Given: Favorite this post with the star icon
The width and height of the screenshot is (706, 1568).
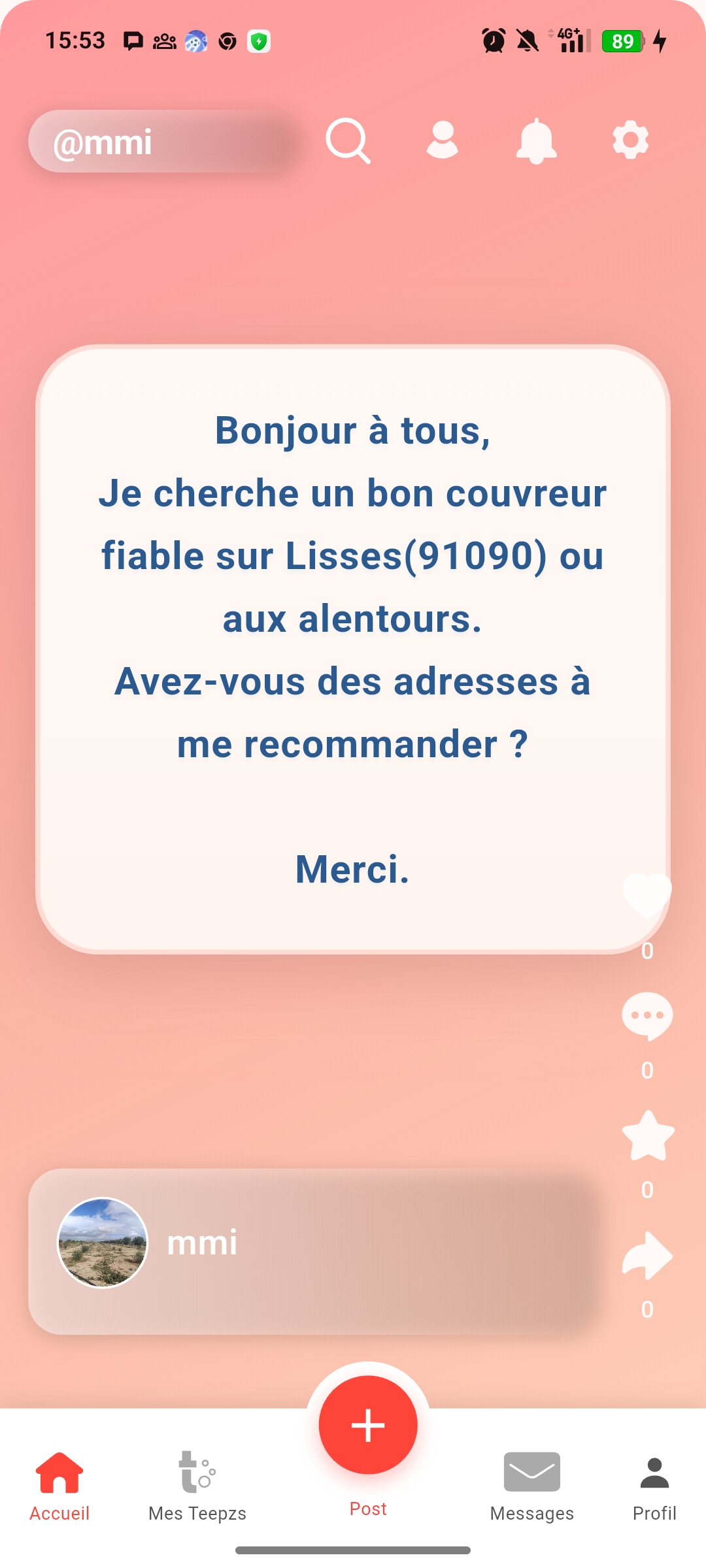Looking at the screenshot, I should click(x=647, y=1135).
